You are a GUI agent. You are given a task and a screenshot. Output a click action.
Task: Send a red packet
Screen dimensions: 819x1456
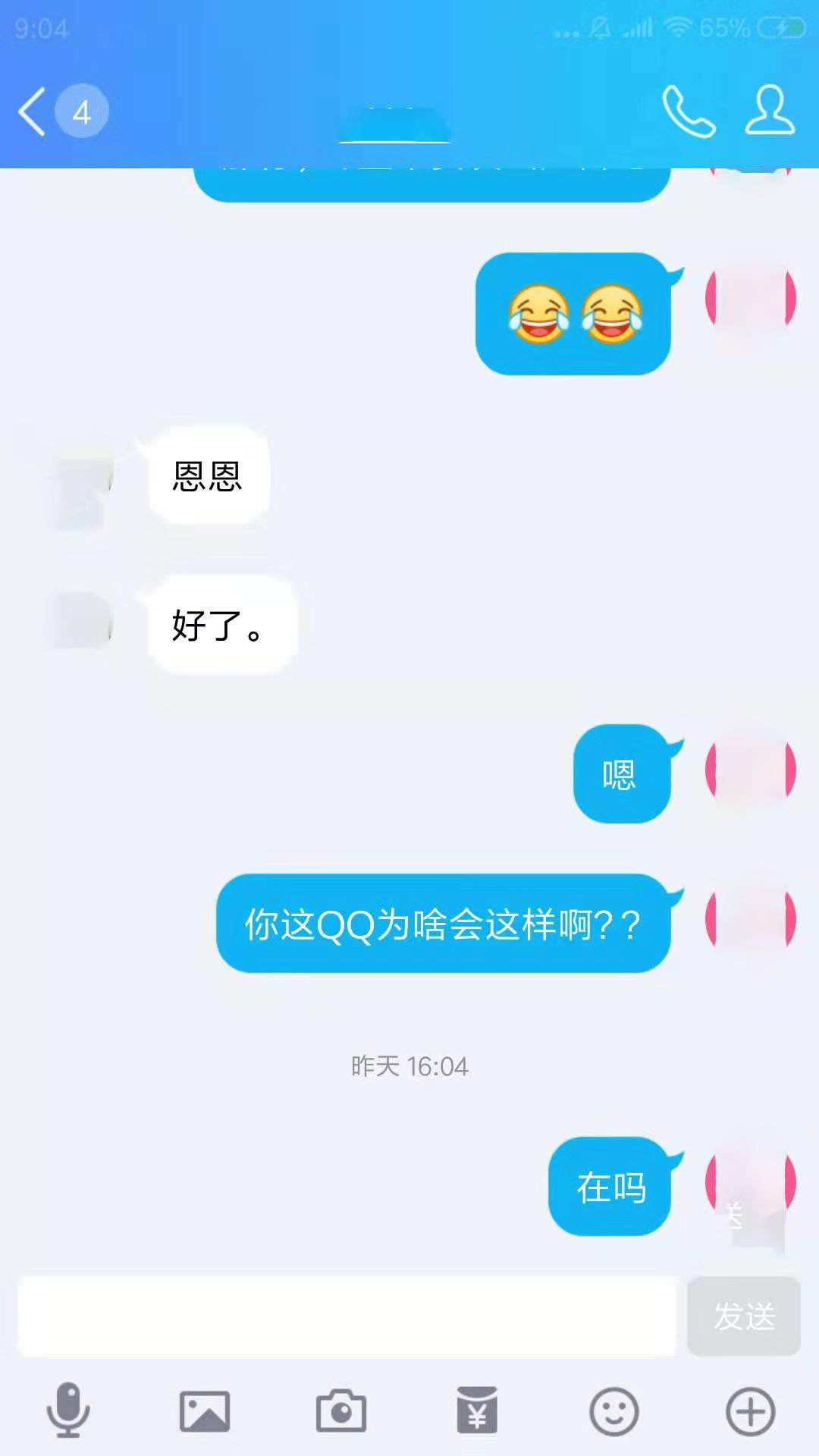click(477, 1411)
